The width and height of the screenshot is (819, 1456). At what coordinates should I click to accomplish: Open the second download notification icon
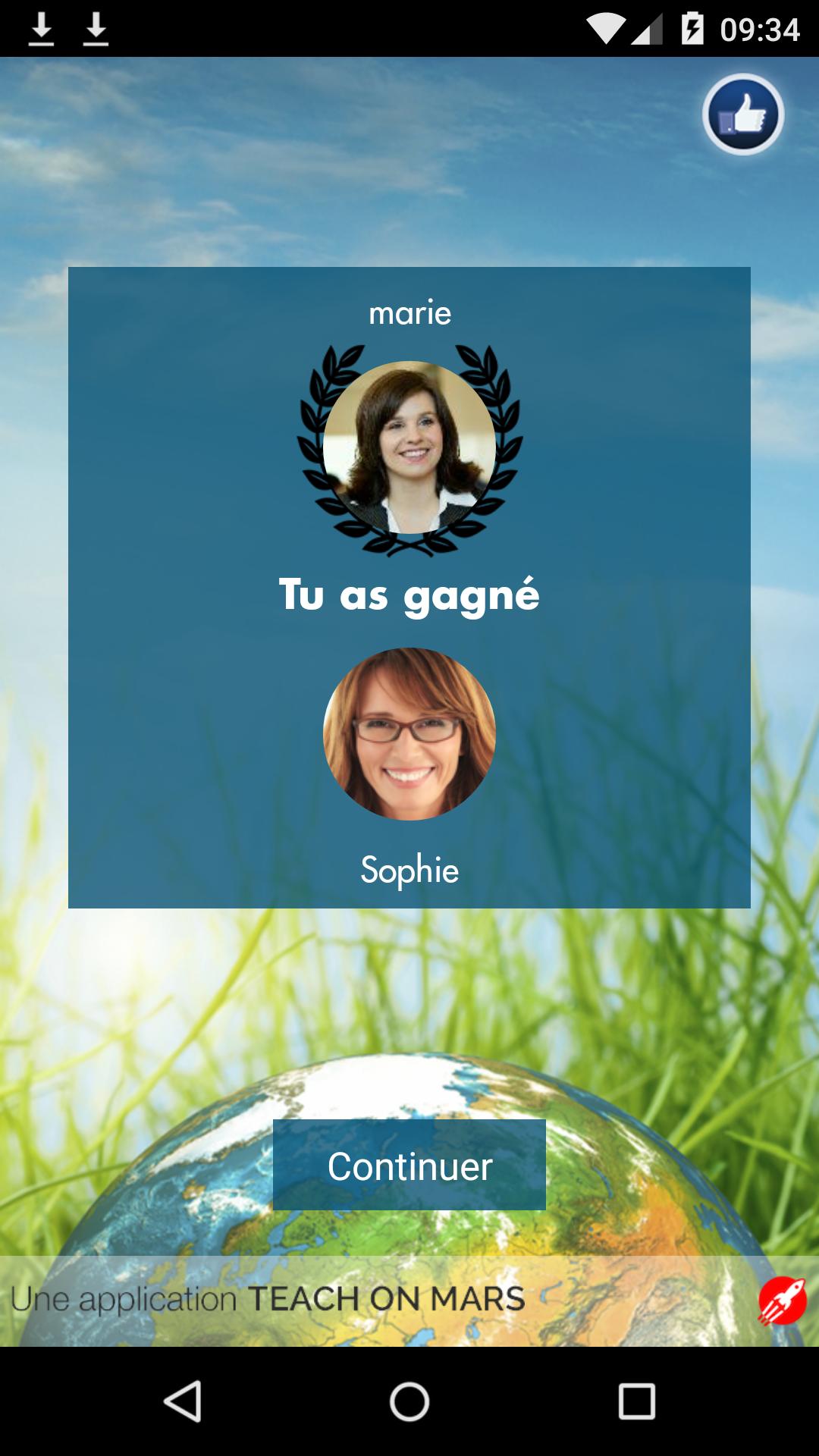96,29
